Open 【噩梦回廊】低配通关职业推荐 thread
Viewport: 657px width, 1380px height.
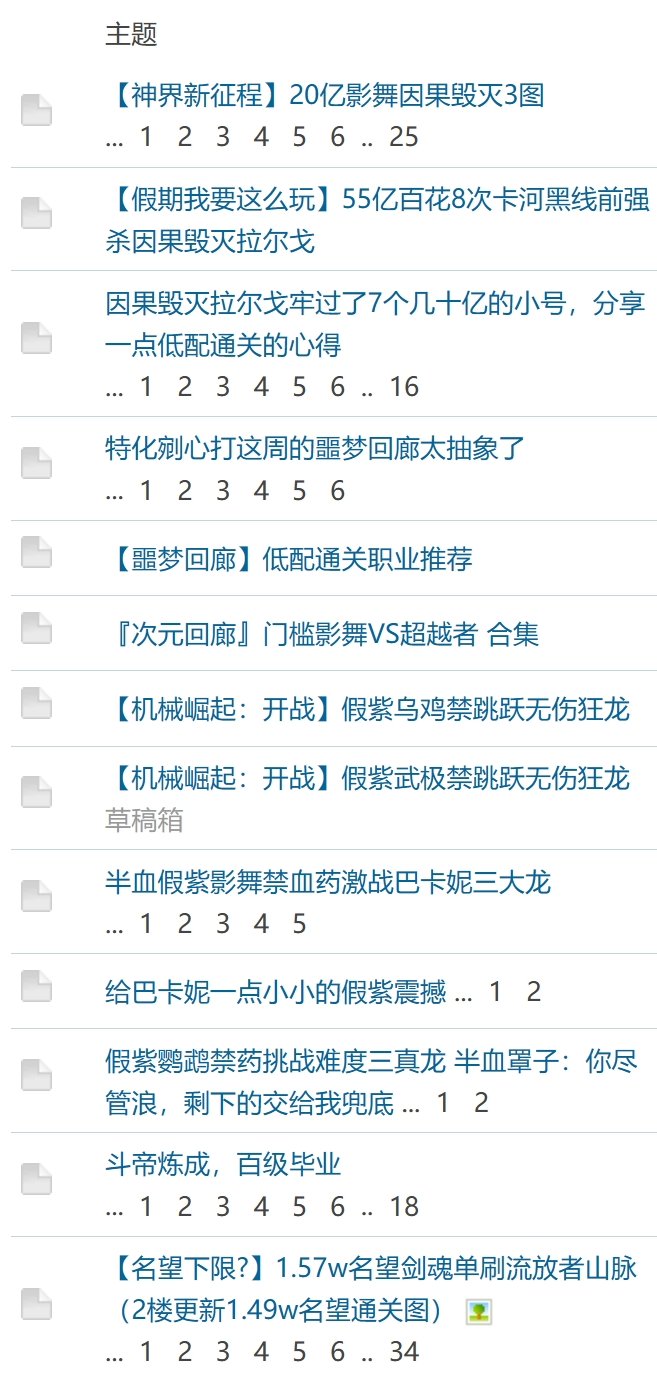pos(289,559)
